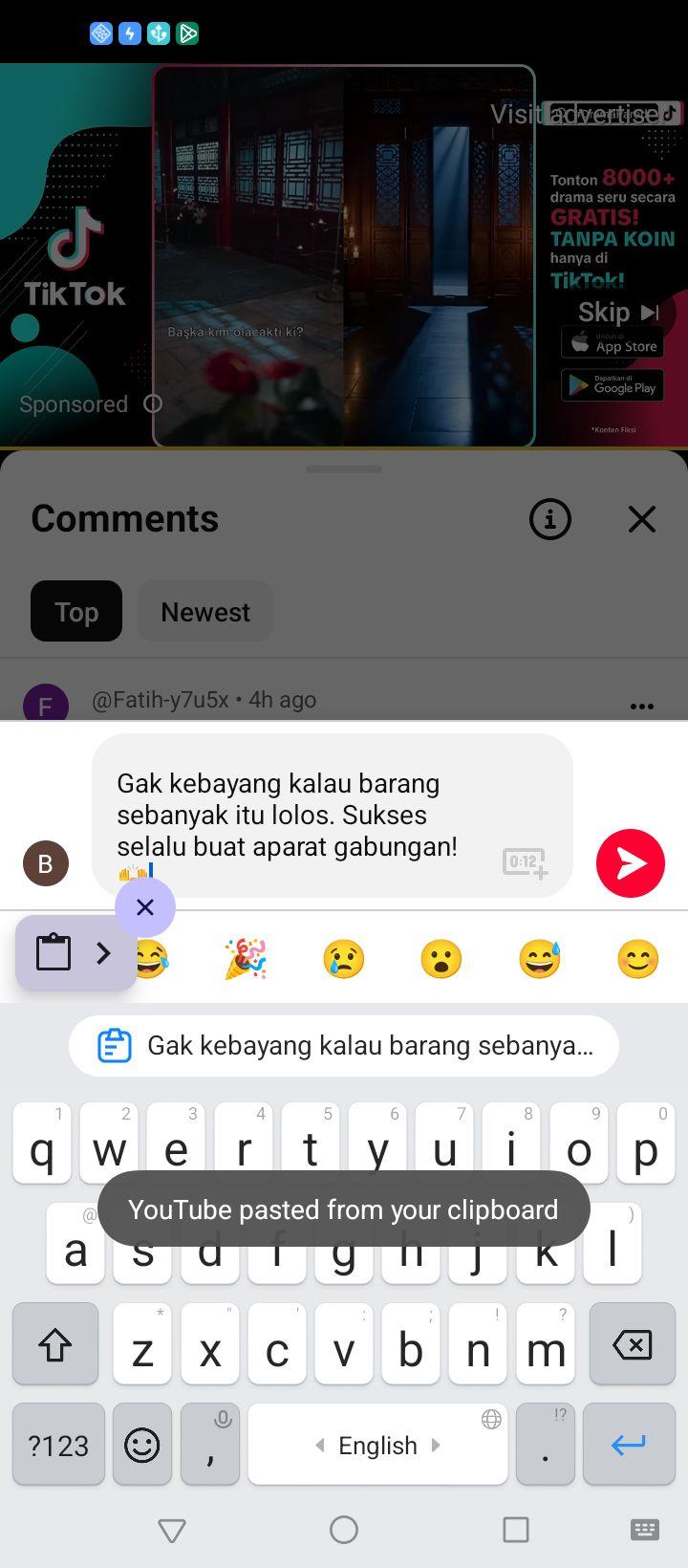Insert the crying face emoji
This screenshot has width=688, height=1568.
(x=344, y=959)
